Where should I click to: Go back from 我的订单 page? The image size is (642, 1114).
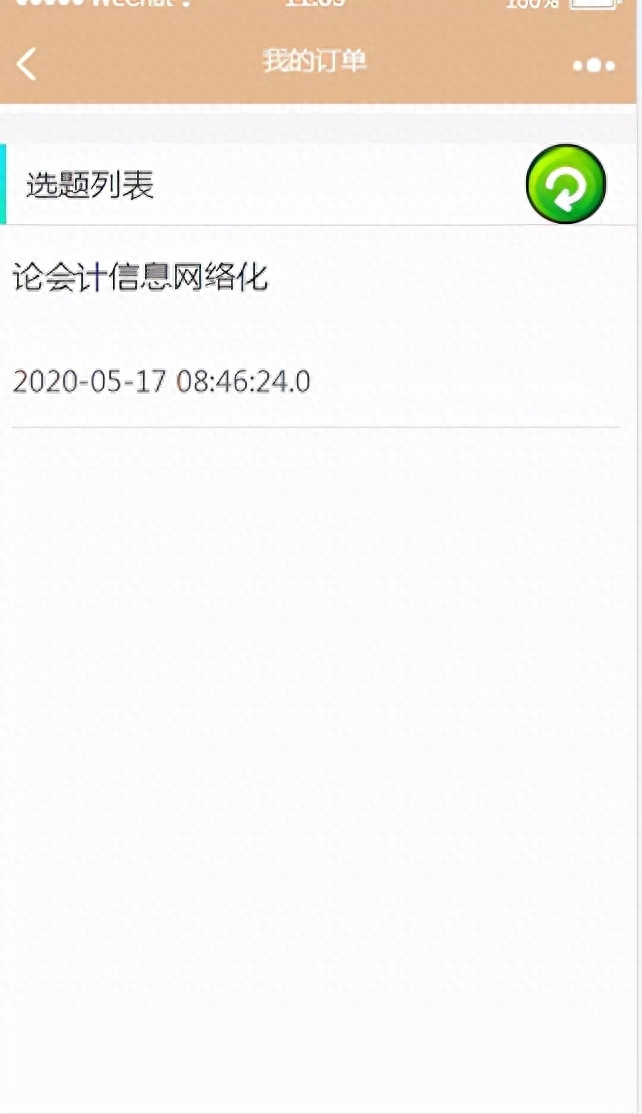[27, 64]
